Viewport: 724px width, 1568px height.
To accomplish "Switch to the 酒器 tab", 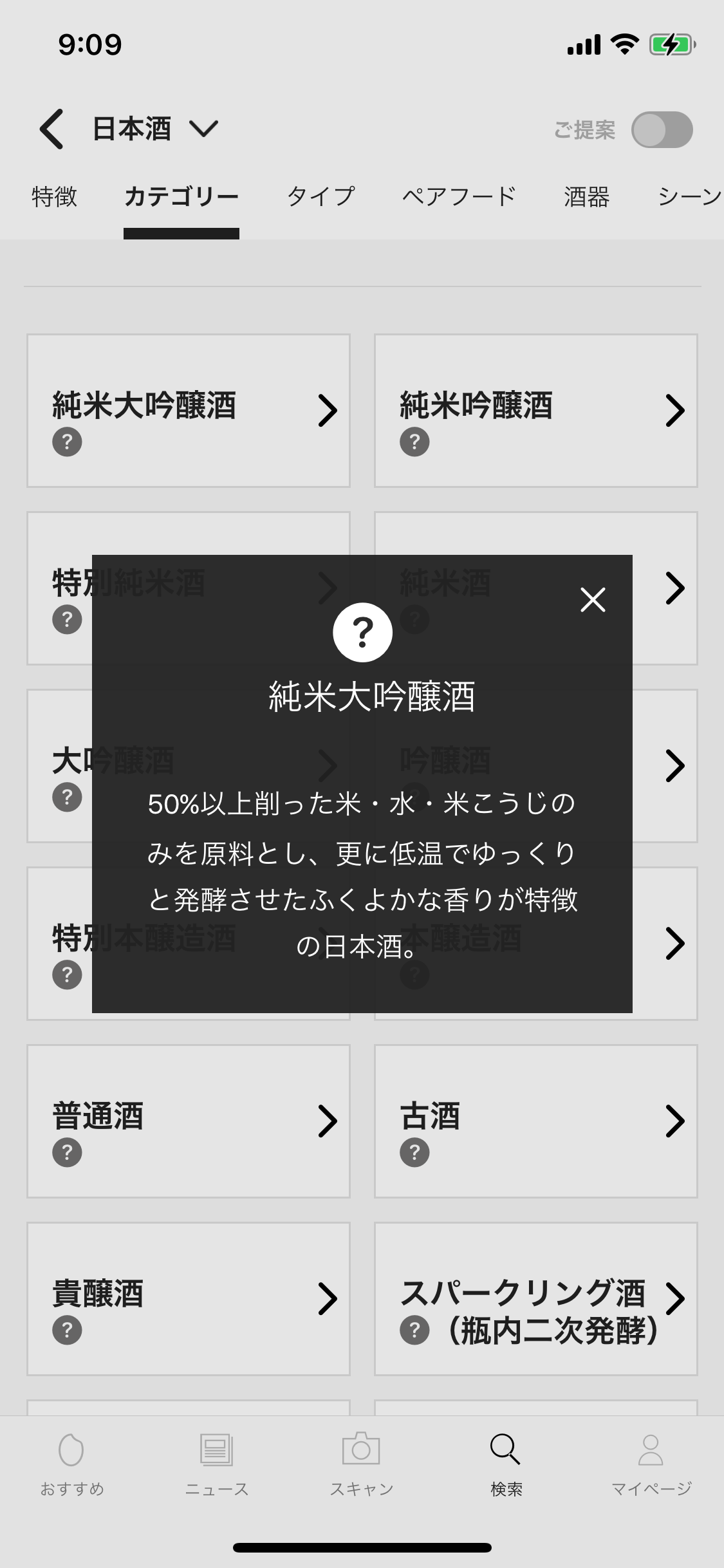I will (x=586, y=196).
